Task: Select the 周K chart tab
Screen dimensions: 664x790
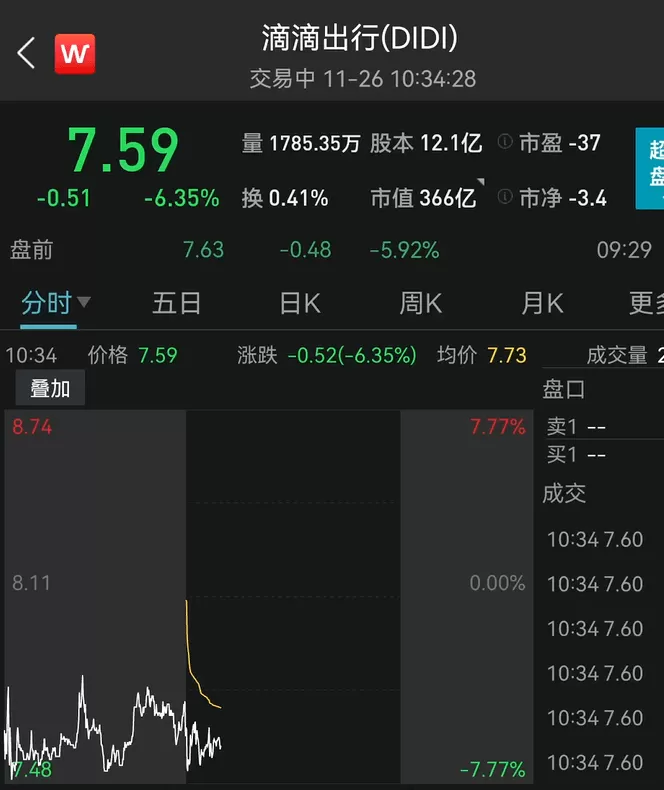Action: click(421, 303)
